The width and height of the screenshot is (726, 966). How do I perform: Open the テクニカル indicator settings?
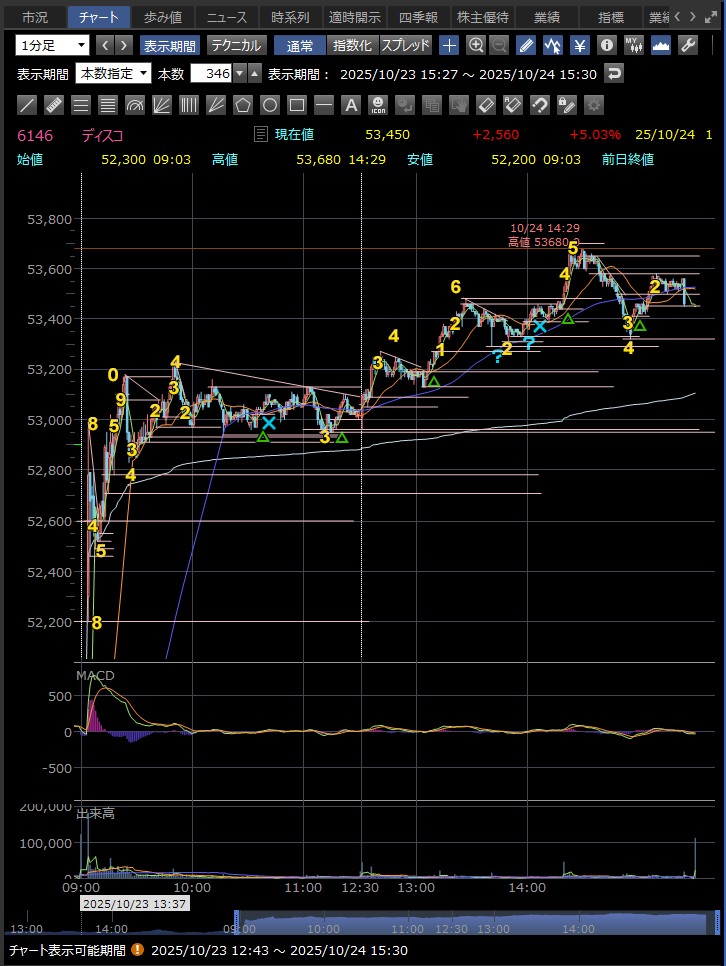tap(236, 45)
